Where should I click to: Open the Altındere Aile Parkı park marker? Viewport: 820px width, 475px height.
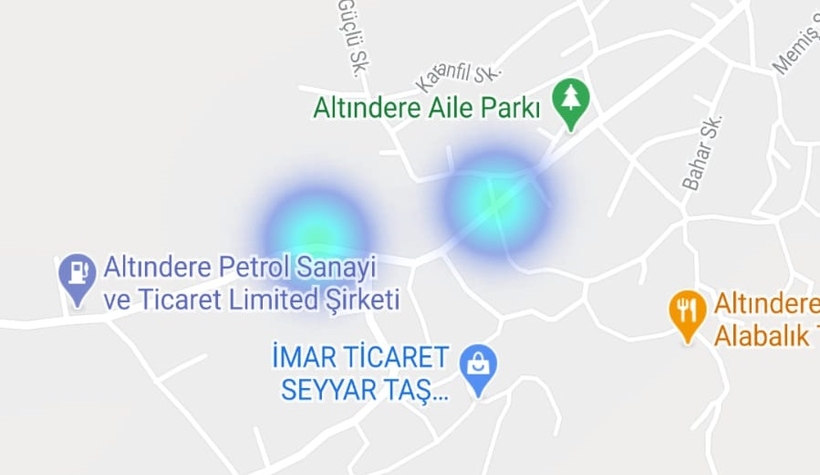tap(571, 101)
